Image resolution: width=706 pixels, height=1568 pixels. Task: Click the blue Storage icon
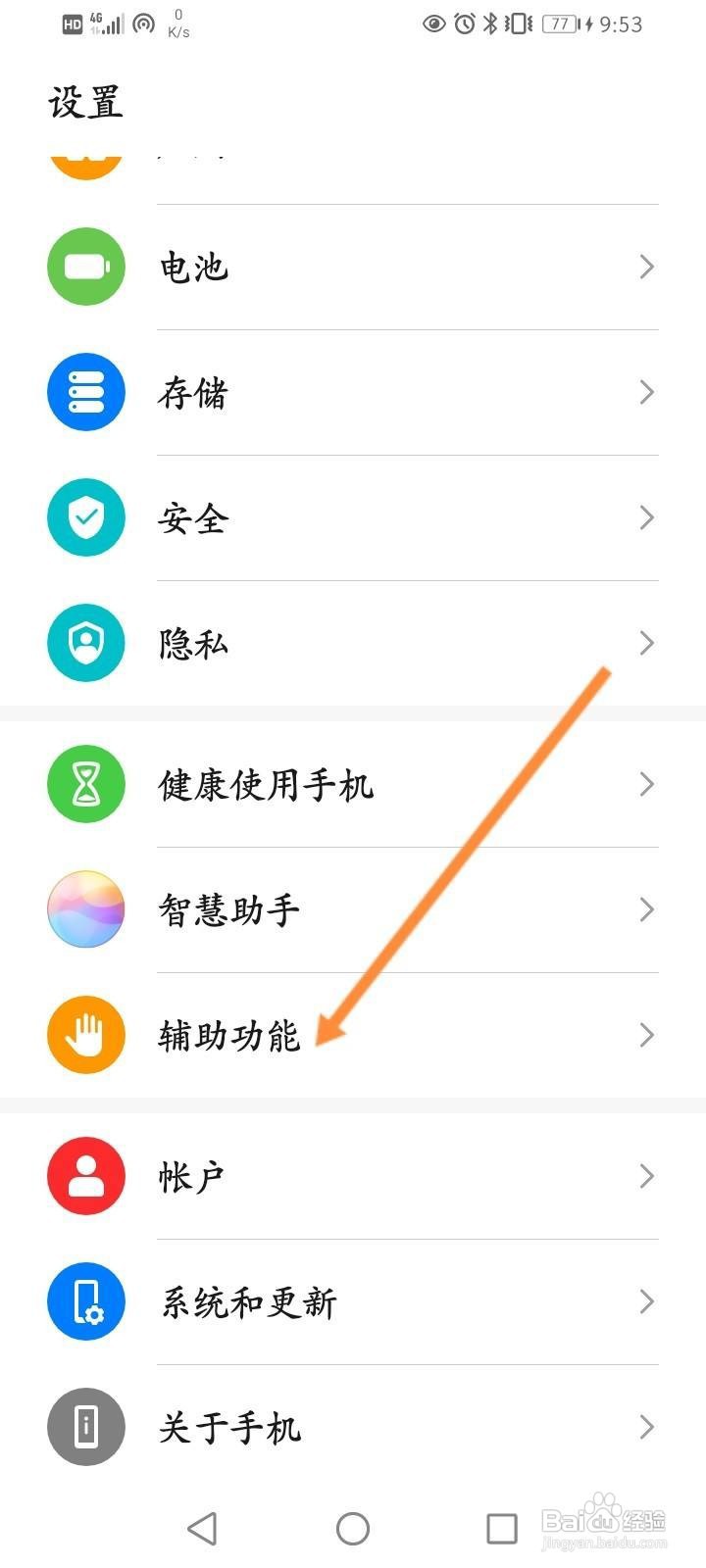85,391
